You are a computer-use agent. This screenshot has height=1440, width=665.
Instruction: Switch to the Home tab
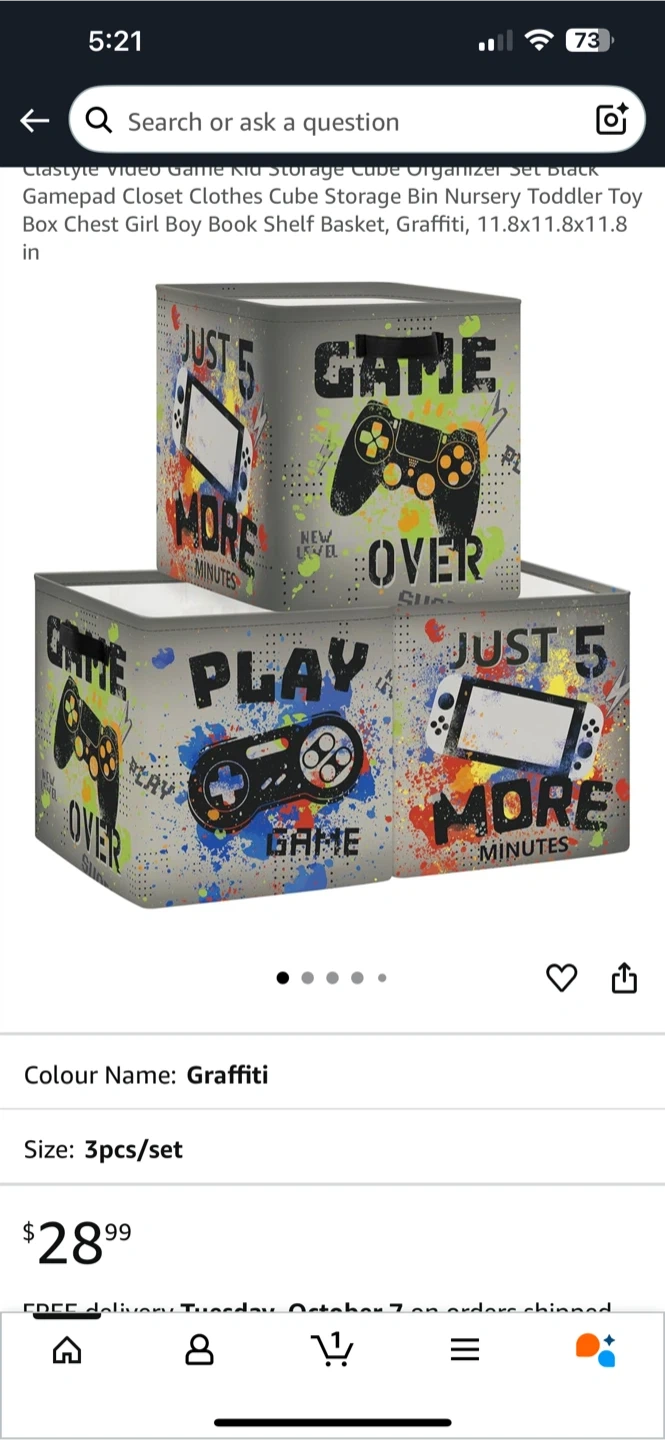pos(67,1350)
